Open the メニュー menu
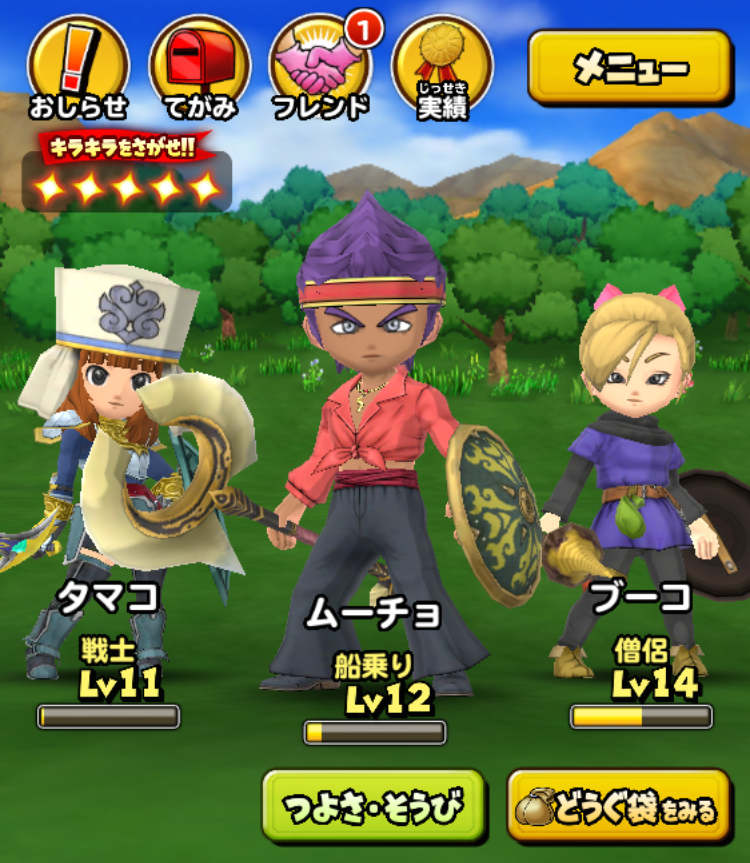Image resolution: width=750 pixels, height=863 pixels. (x=629, y=67)
